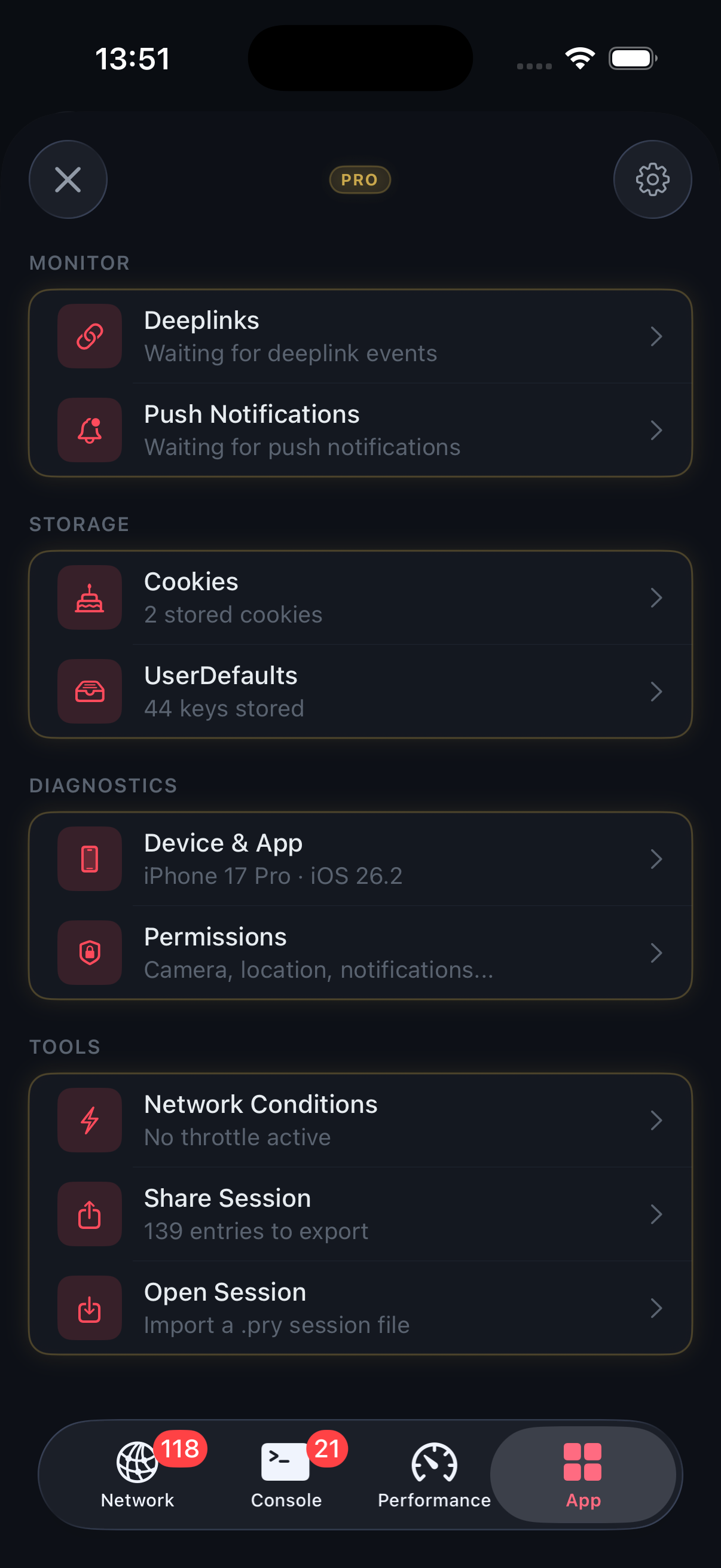Open the Network Conditions chevron

[656, 1120]
